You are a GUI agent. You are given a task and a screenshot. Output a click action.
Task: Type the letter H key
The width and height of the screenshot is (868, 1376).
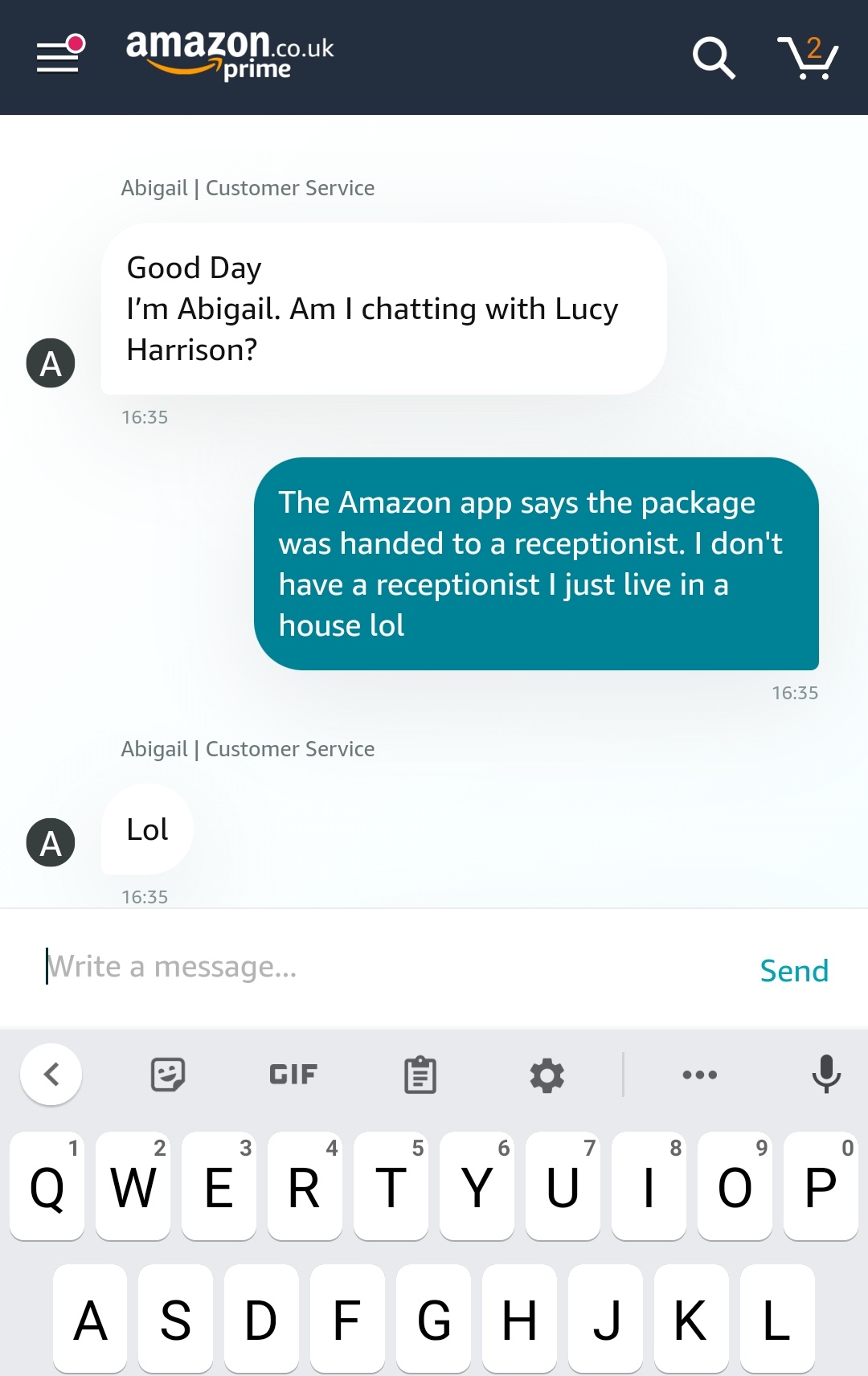(x=519, y=1319)
